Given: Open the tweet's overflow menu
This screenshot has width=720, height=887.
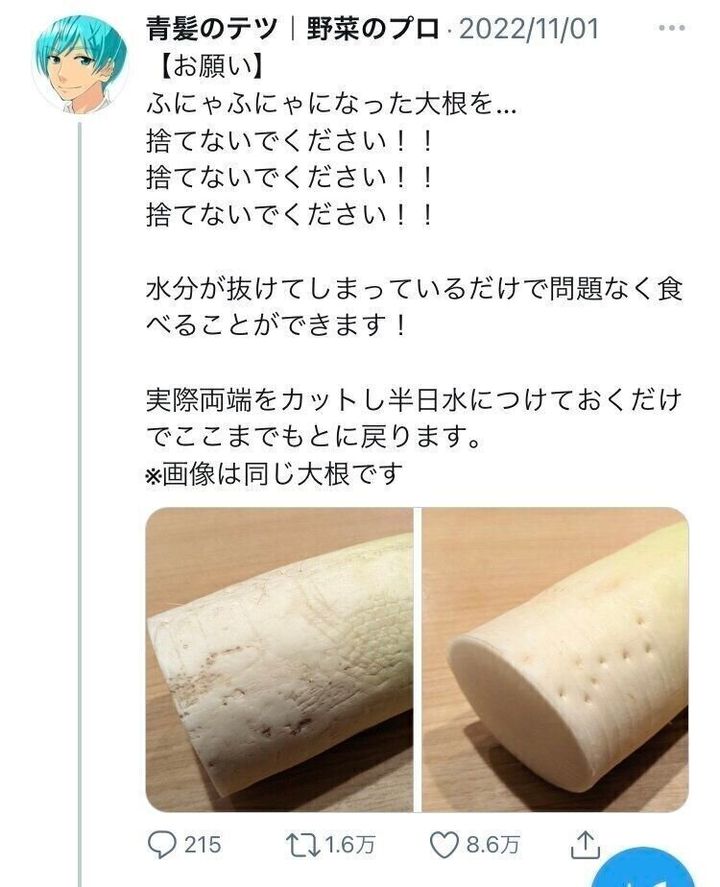Looking at the screenshot, I should pyautogui.click(x=671, y=27).
